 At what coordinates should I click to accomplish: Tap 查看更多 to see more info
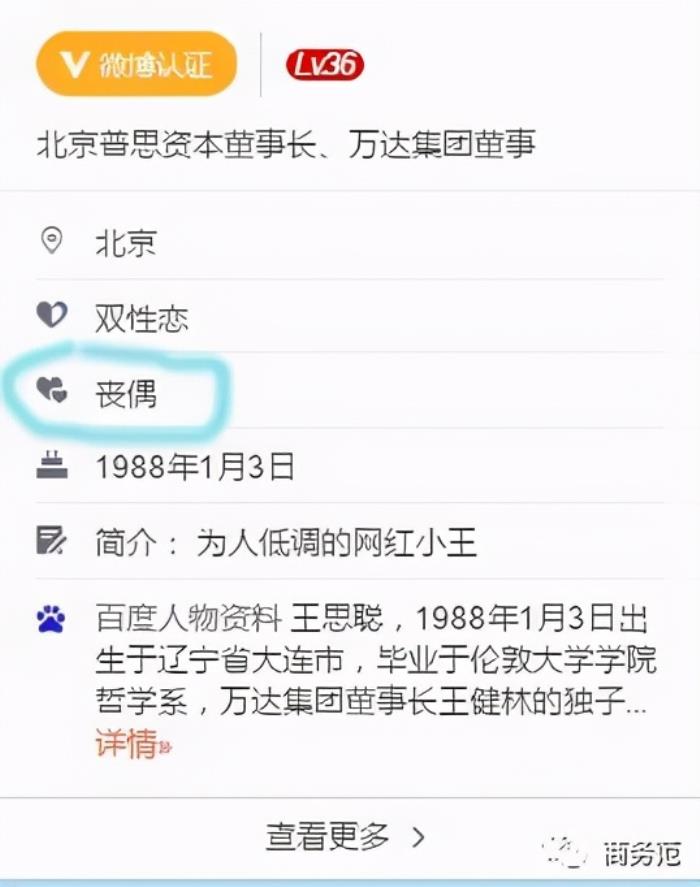click(345, 835)
